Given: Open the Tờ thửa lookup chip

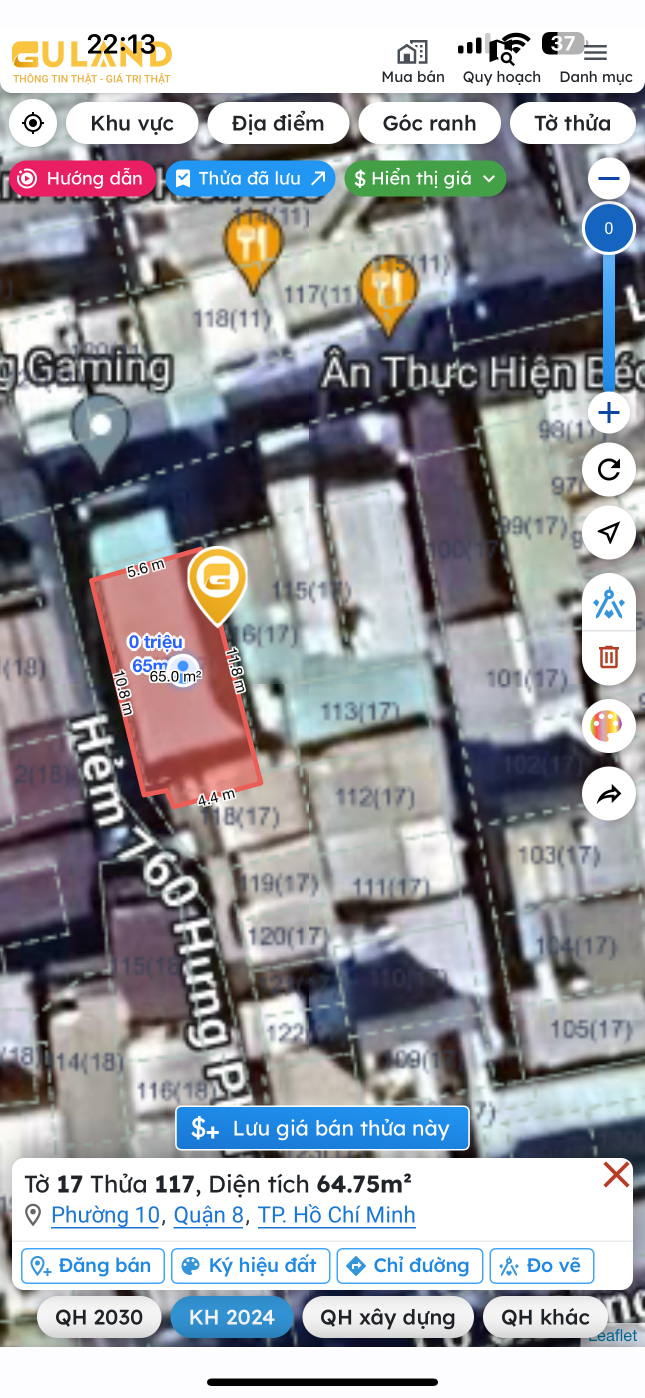Looking at the screenshot, I should 572,124.
